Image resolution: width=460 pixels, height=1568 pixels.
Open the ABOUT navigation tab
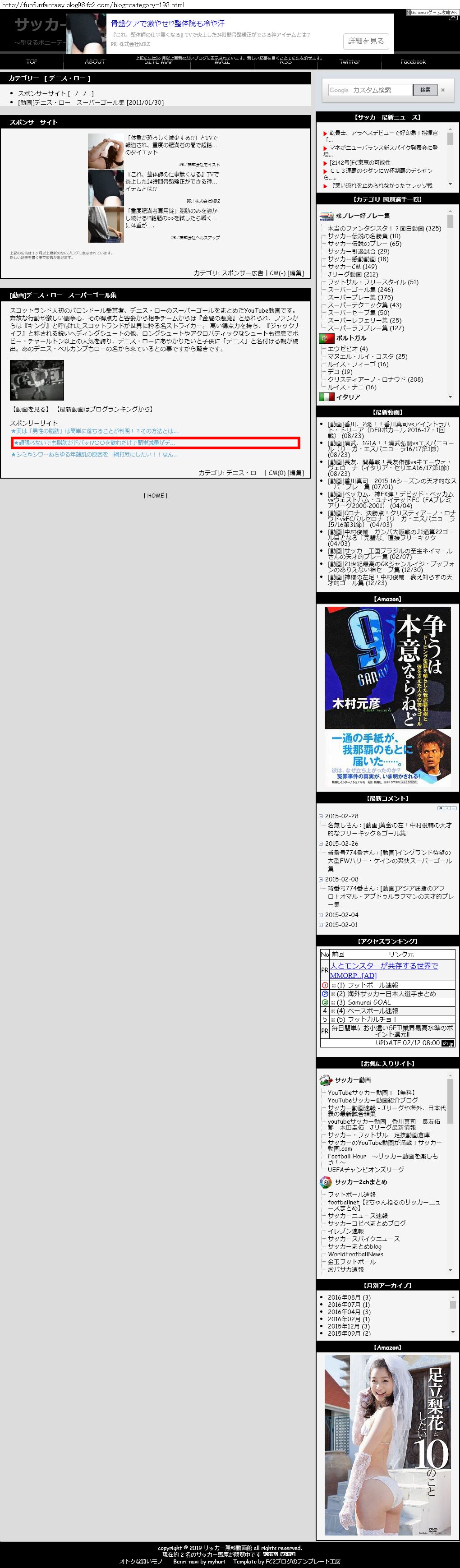pos(95,61)
